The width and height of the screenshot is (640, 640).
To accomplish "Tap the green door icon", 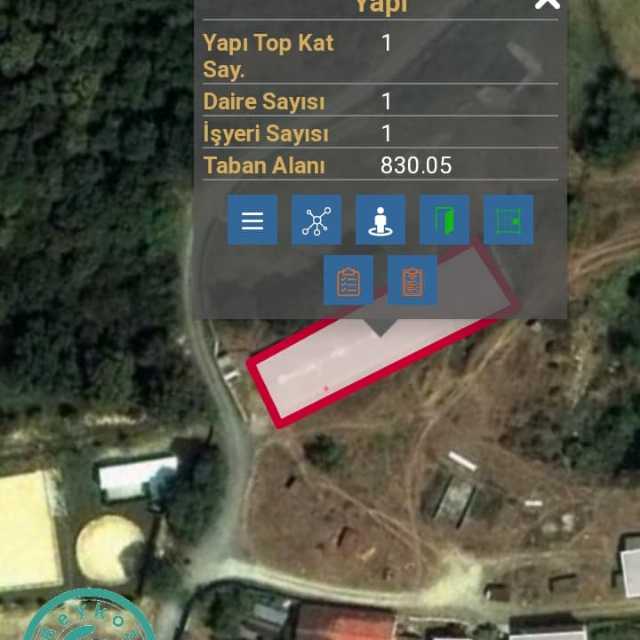I will [444, 220].
